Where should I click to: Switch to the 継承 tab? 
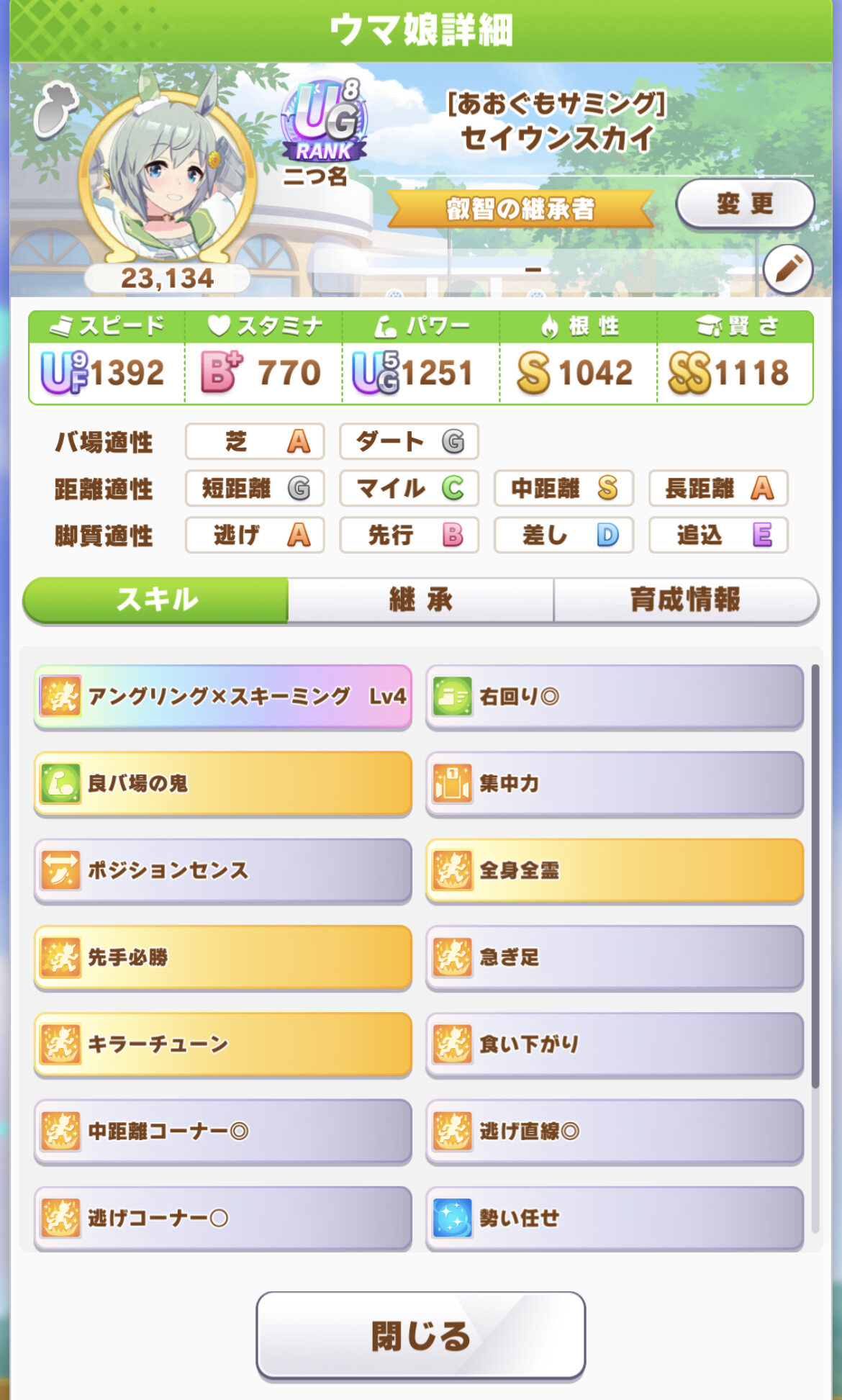click(x=421, y=600)
